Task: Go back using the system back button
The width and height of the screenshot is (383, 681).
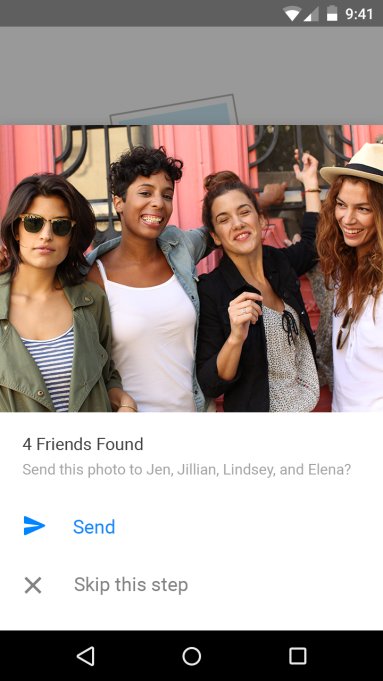Action: (86, 656)
